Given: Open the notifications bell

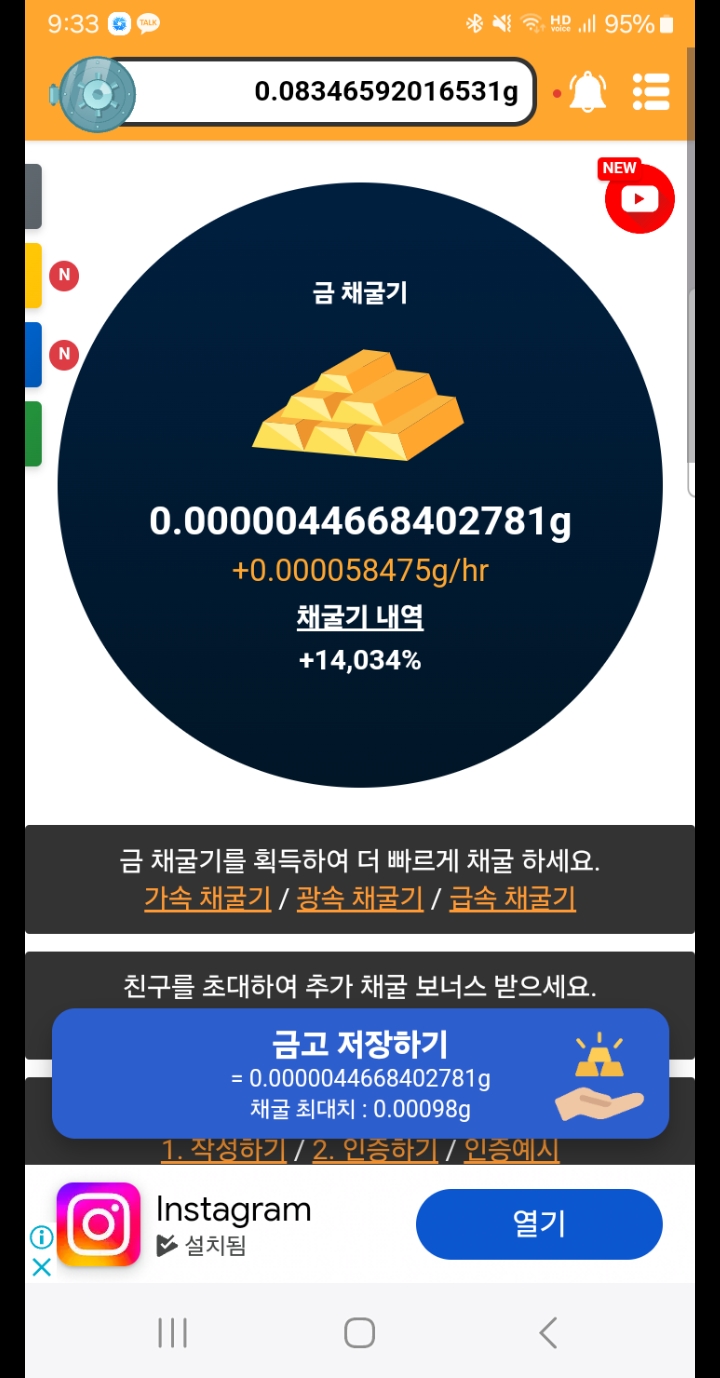Looking at the screenshot, I should (588, 92).
